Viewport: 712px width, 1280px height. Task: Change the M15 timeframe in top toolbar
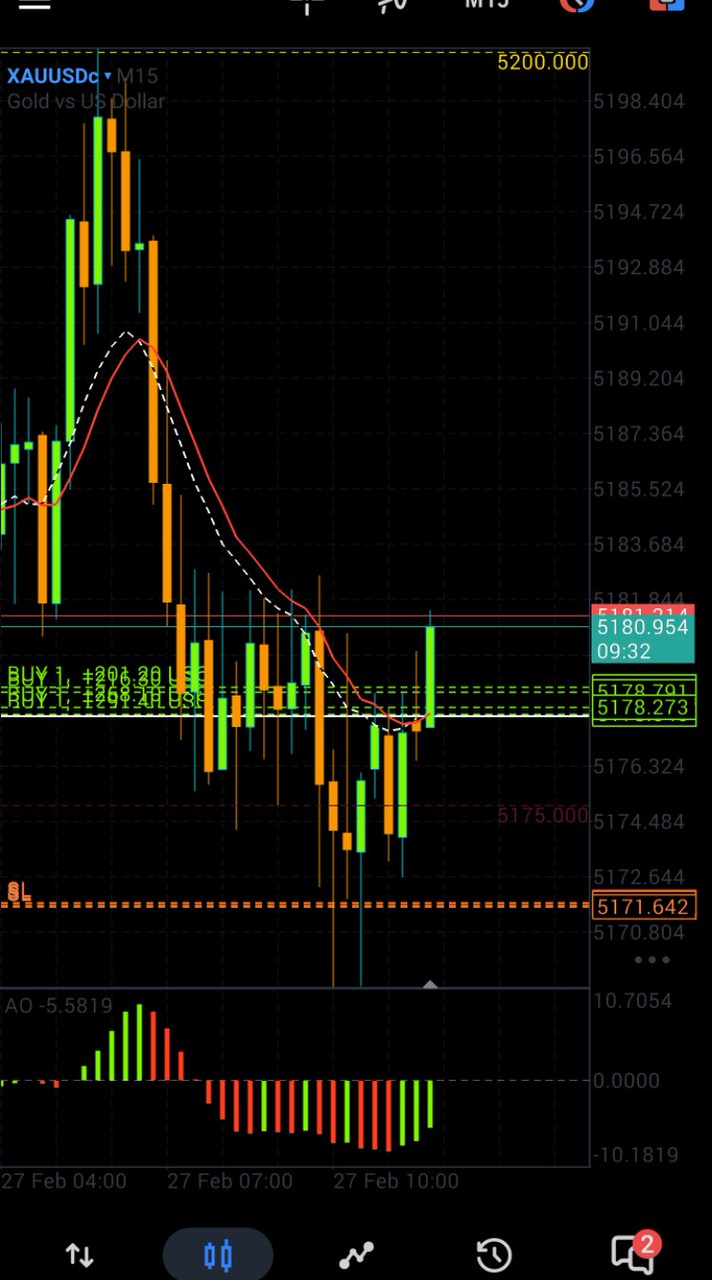tap(487, 5)
